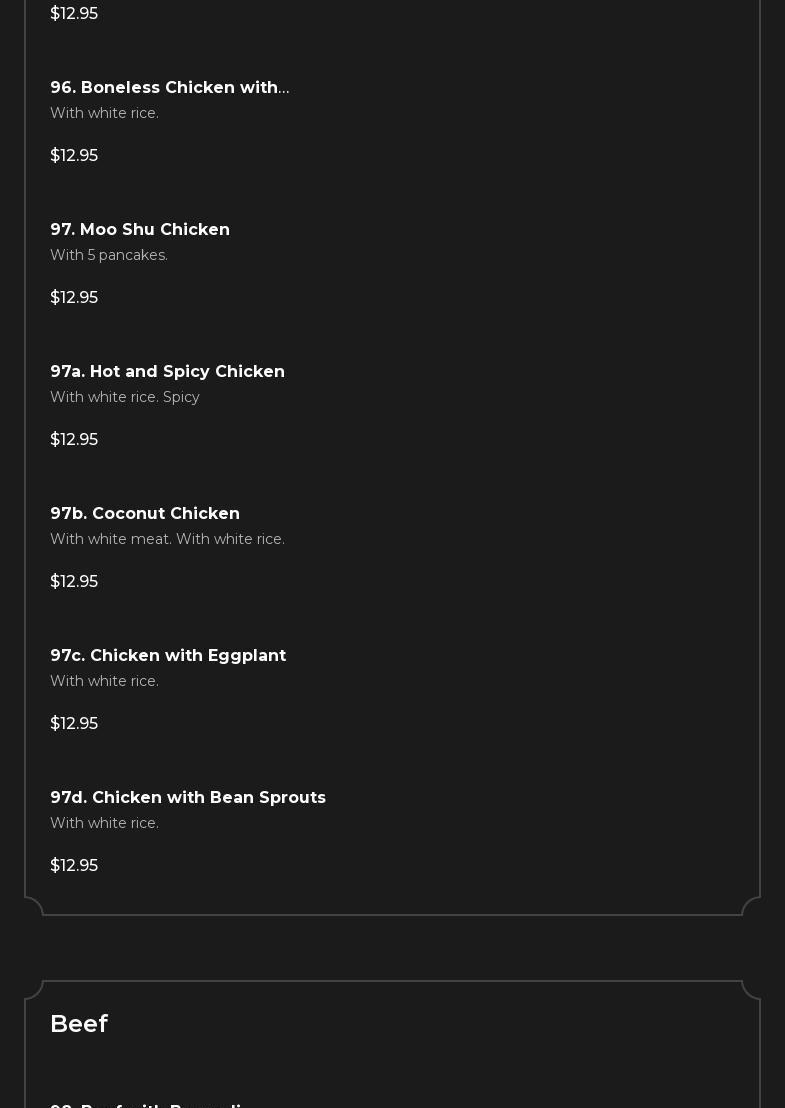This screenshot has height=1108, width=785.
Task: Select 97d. Chicken with Bean Sprouts
Action: pyautogui.click(x=188, y=798)
